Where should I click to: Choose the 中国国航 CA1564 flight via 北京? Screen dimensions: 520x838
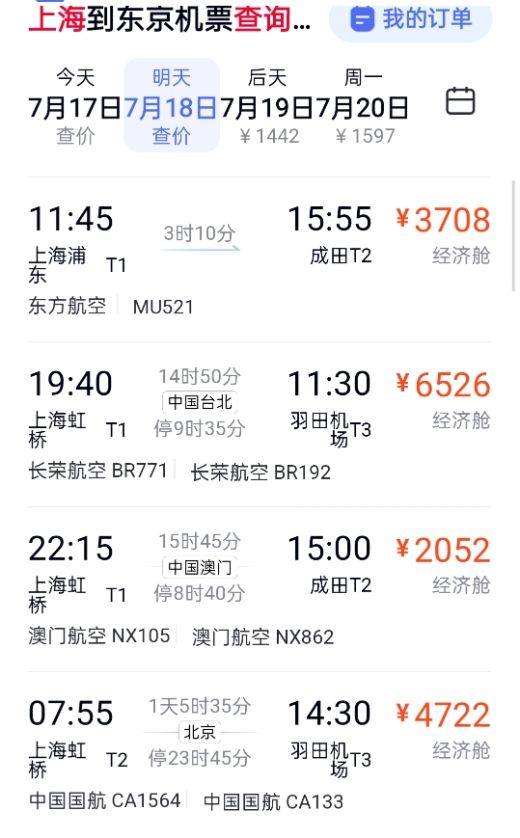259,754
